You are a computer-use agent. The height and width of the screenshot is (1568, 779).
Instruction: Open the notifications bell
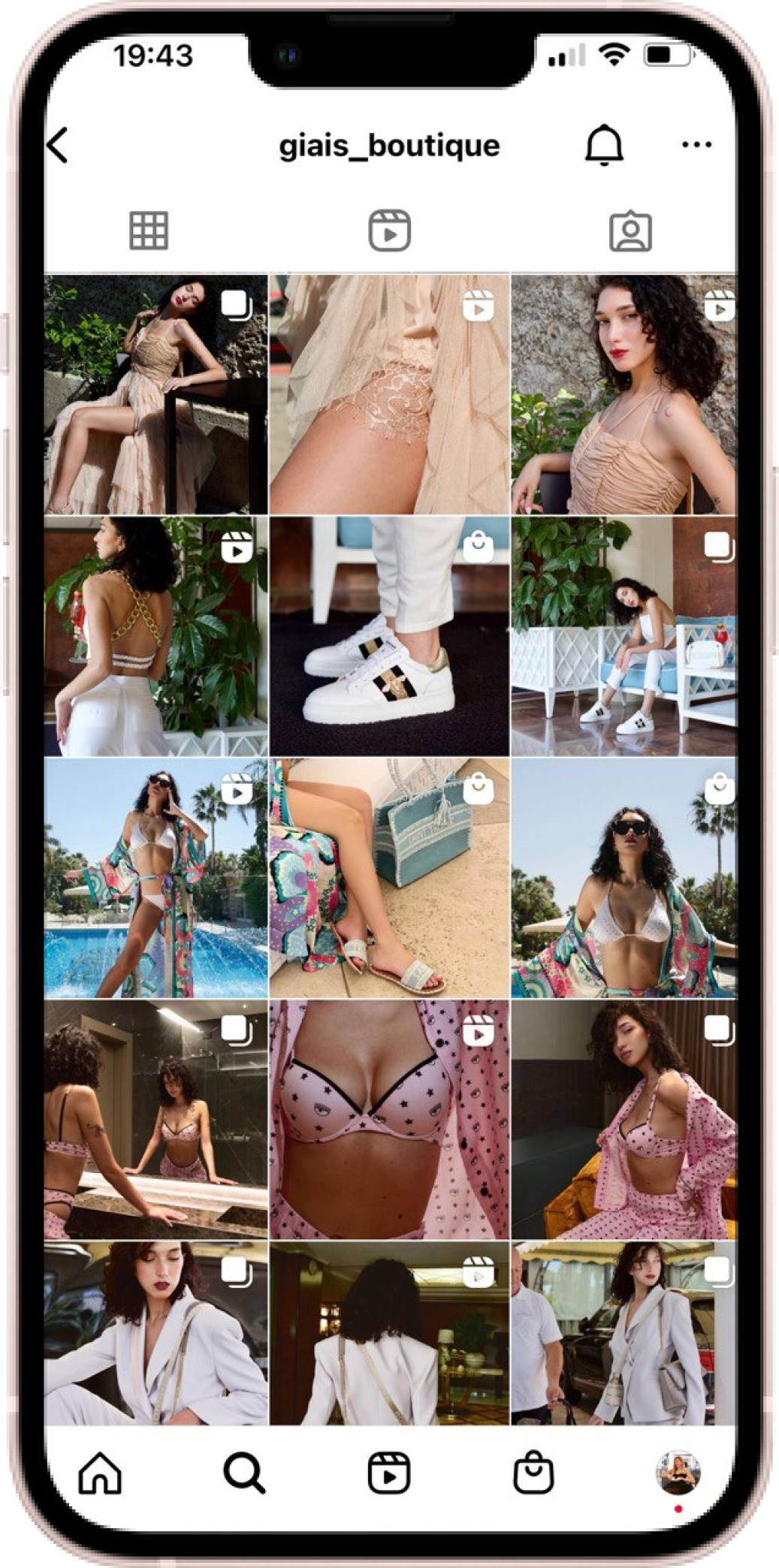point(604,145)
